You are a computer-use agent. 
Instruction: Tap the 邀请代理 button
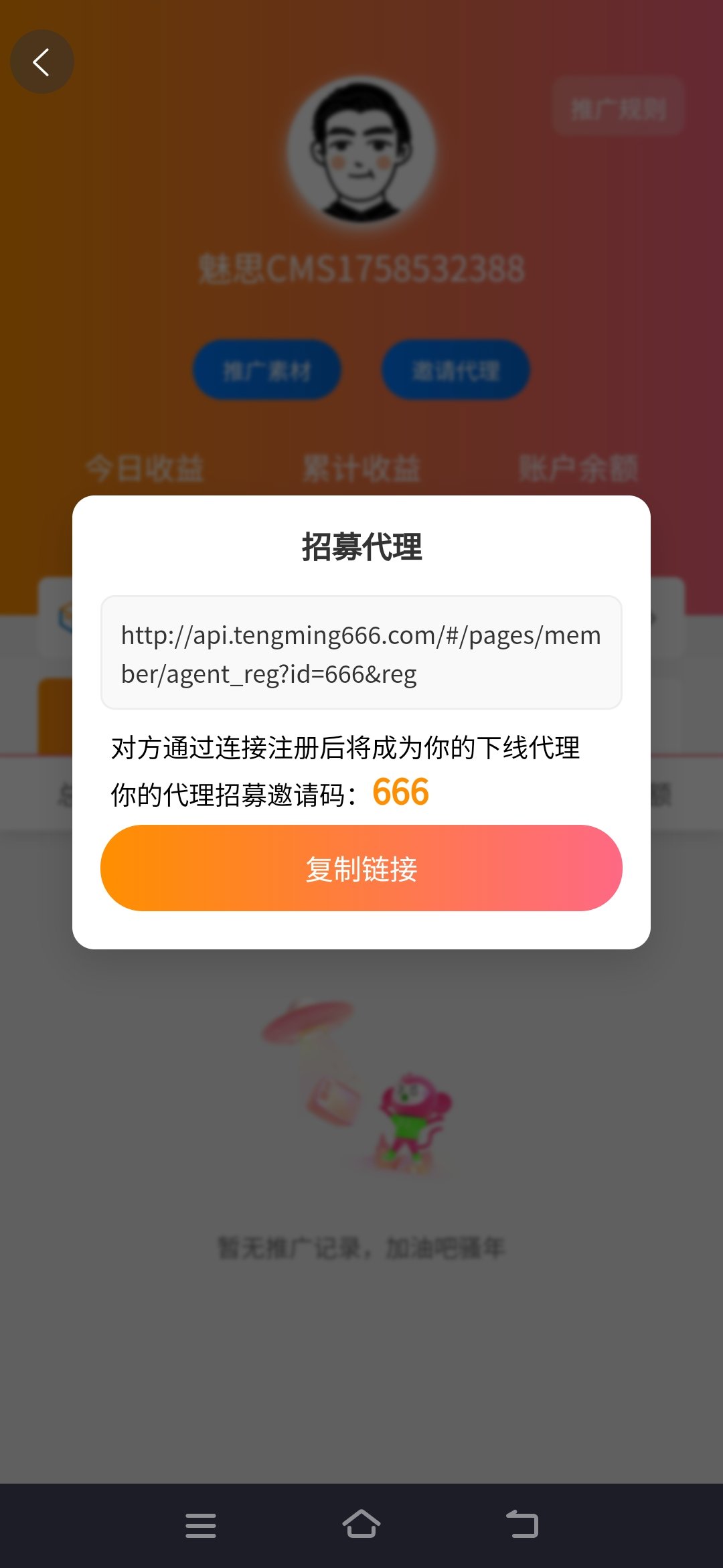pyautogui.click(x=455, y=369)
